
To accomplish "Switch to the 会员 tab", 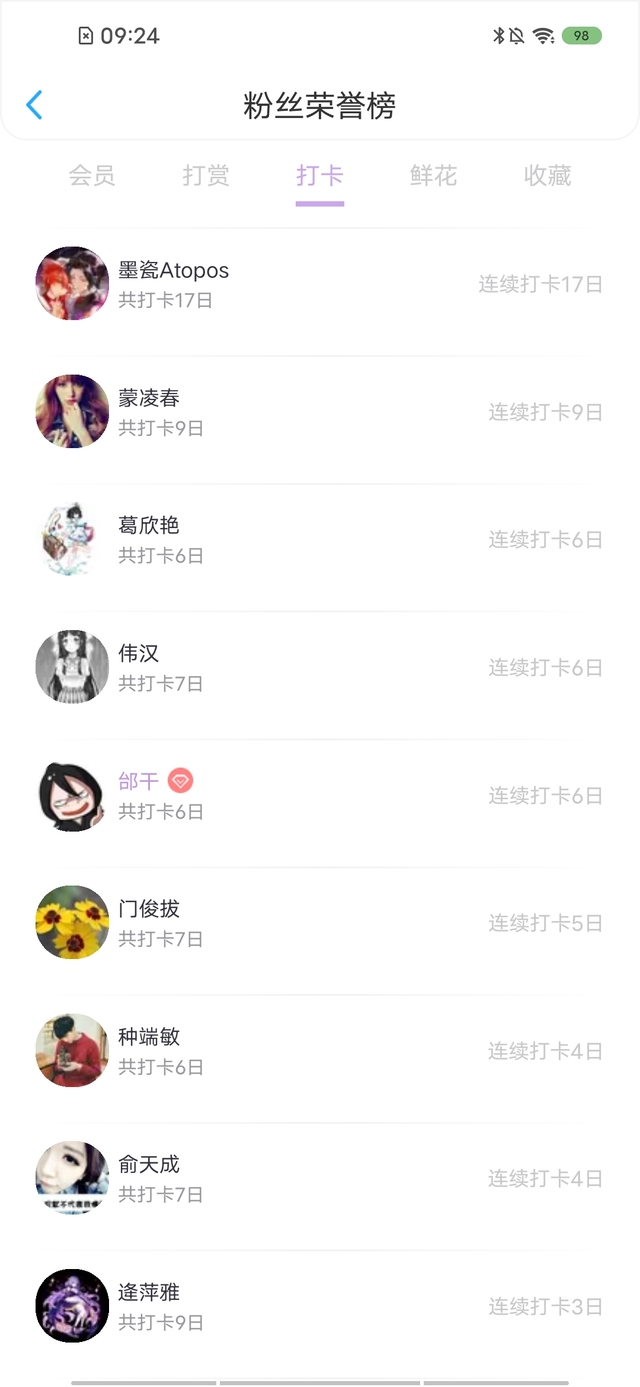I will point(92,176).
